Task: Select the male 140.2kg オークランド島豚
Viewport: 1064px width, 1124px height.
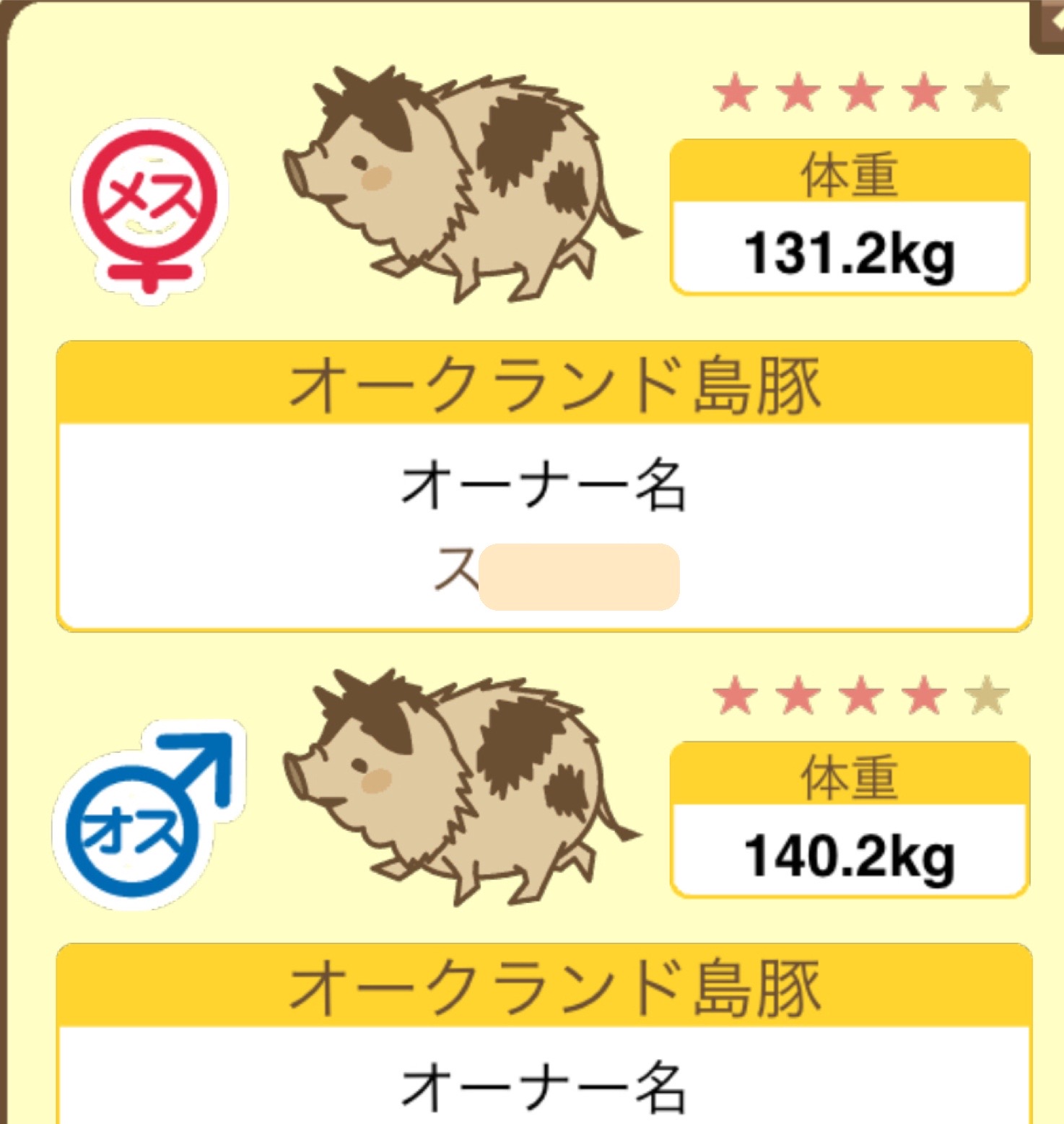Action: [462, 787]
